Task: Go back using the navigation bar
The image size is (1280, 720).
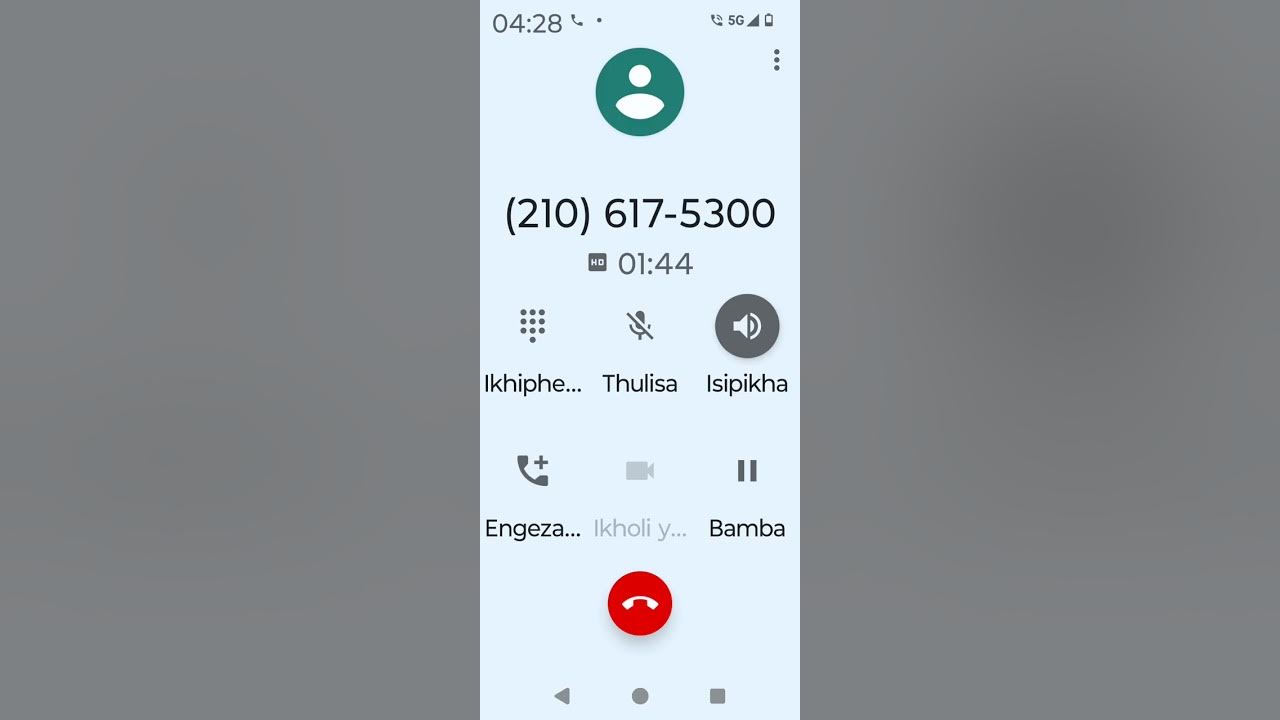Action: (x=562, y=696)
